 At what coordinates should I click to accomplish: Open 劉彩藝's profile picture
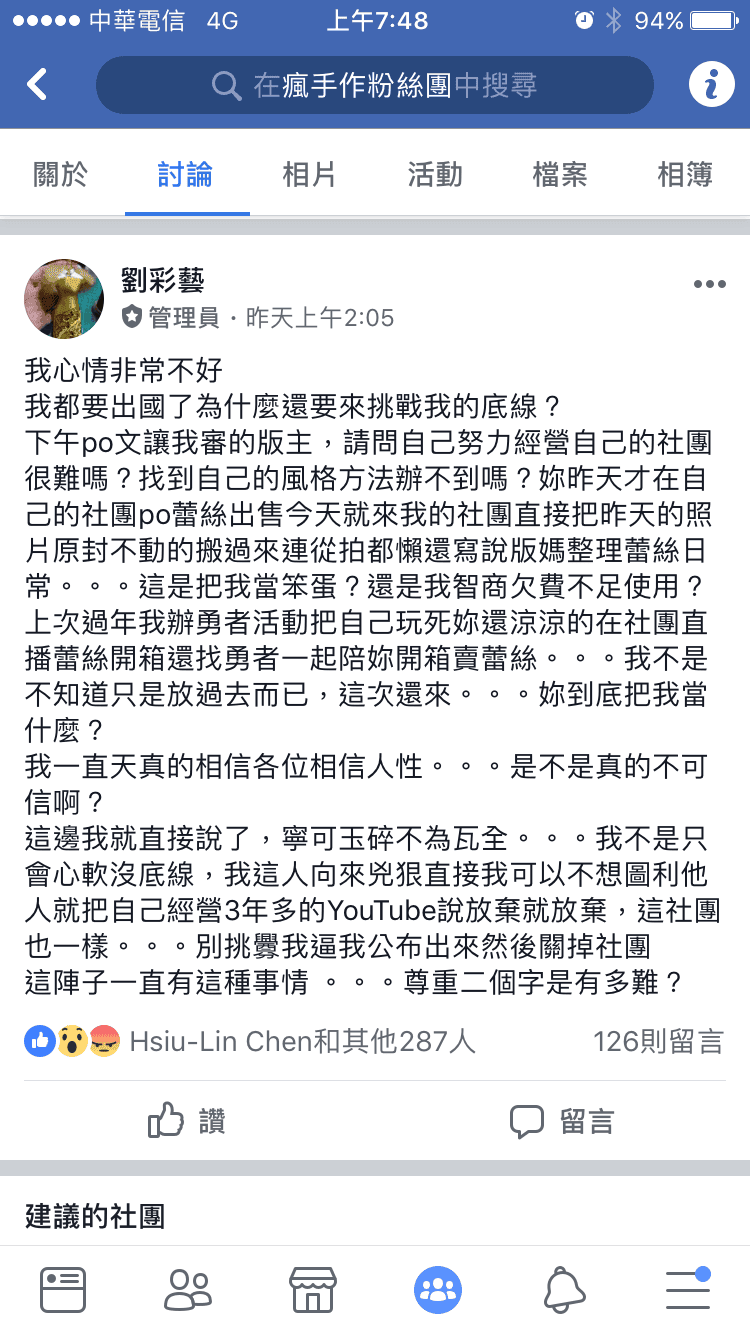pyautogui.click(x=64, y=299)
